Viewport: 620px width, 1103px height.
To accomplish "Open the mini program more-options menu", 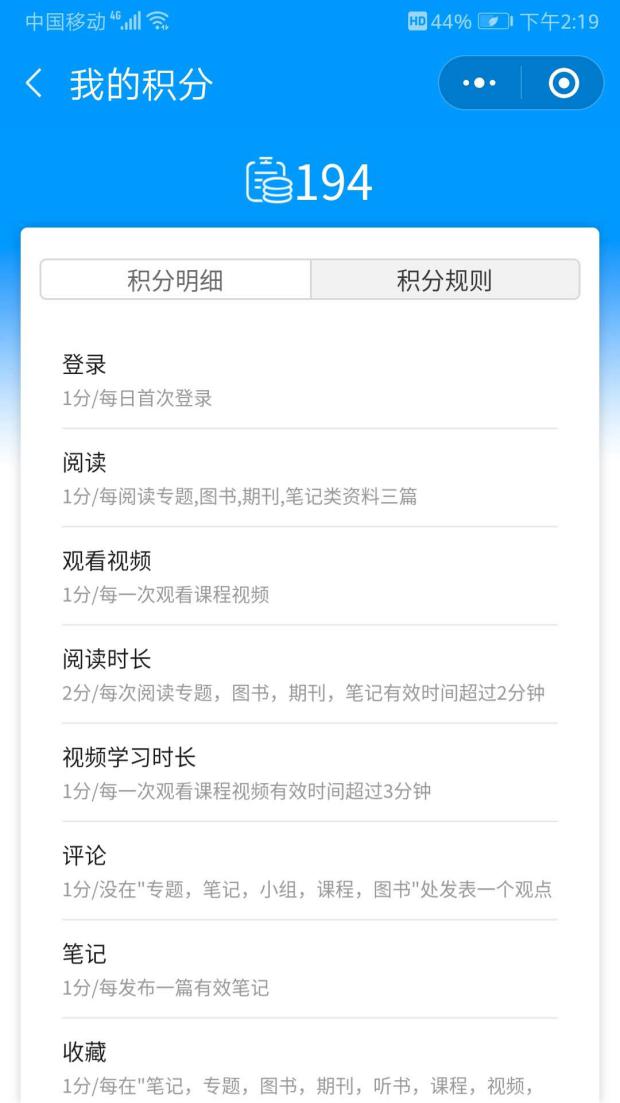I will tap(480, 84).
